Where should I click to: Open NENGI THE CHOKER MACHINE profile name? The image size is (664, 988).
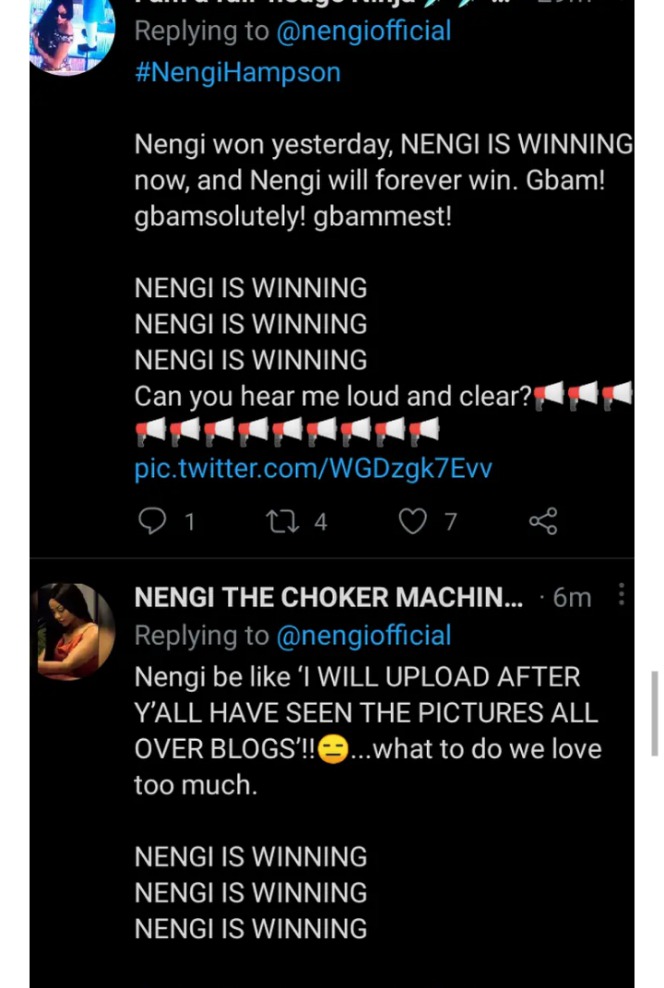[x=328, y=597]
